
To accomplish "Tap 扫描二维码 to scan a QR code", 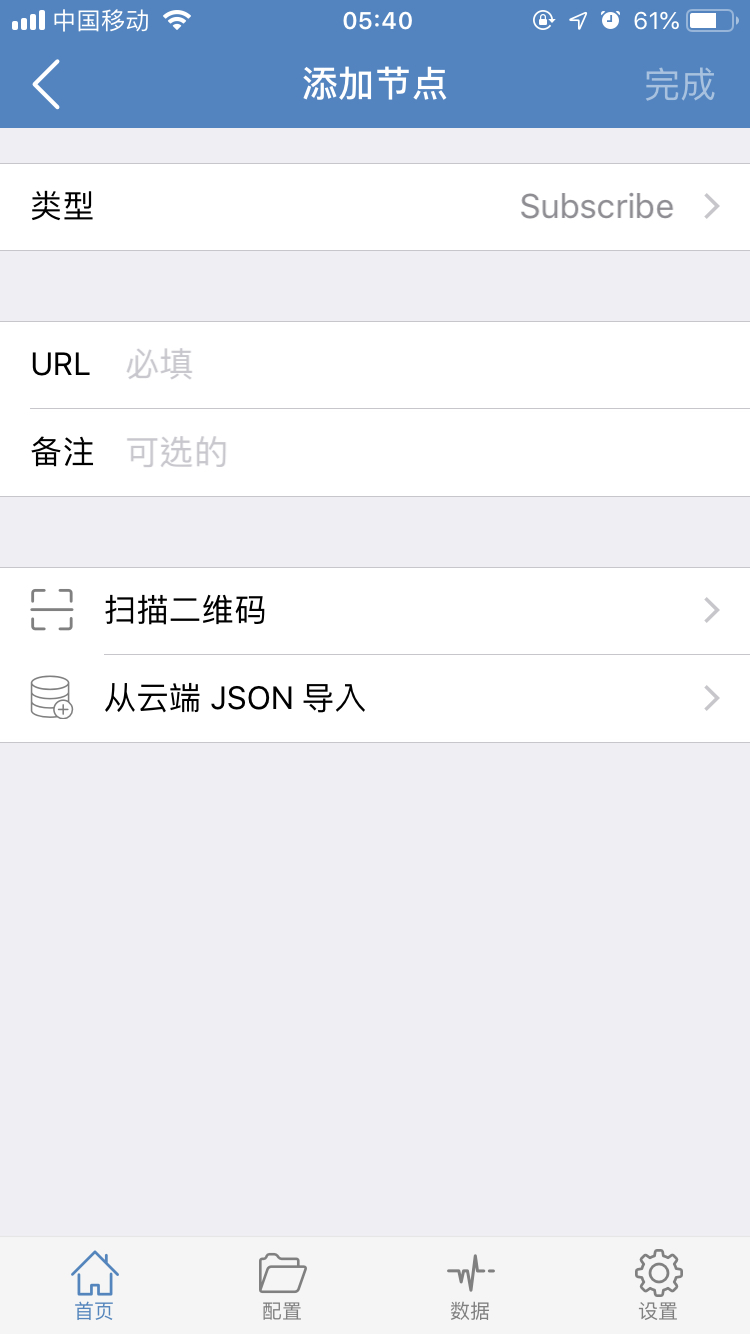I will pos(186,610).
